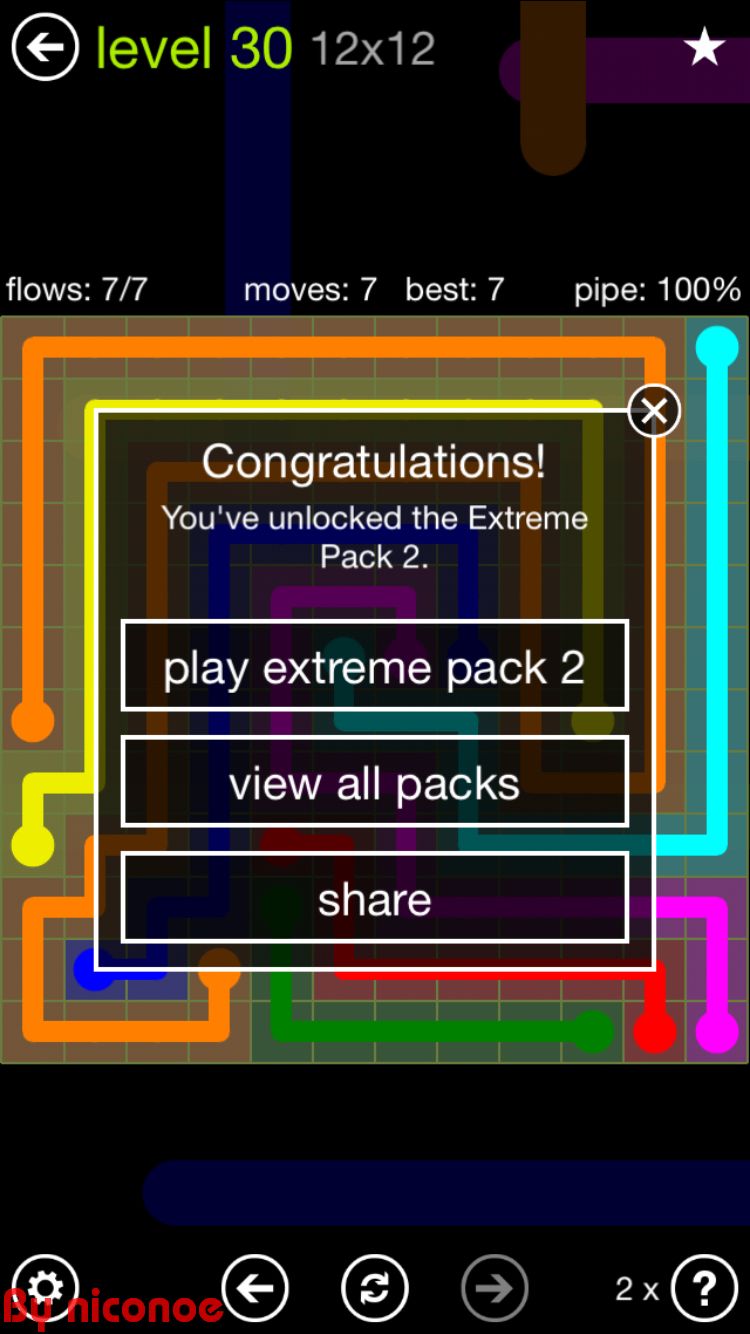Go back using the top-left arrow
The width and height of the screenshot is (750, 1334).
(x=45, y=47)
